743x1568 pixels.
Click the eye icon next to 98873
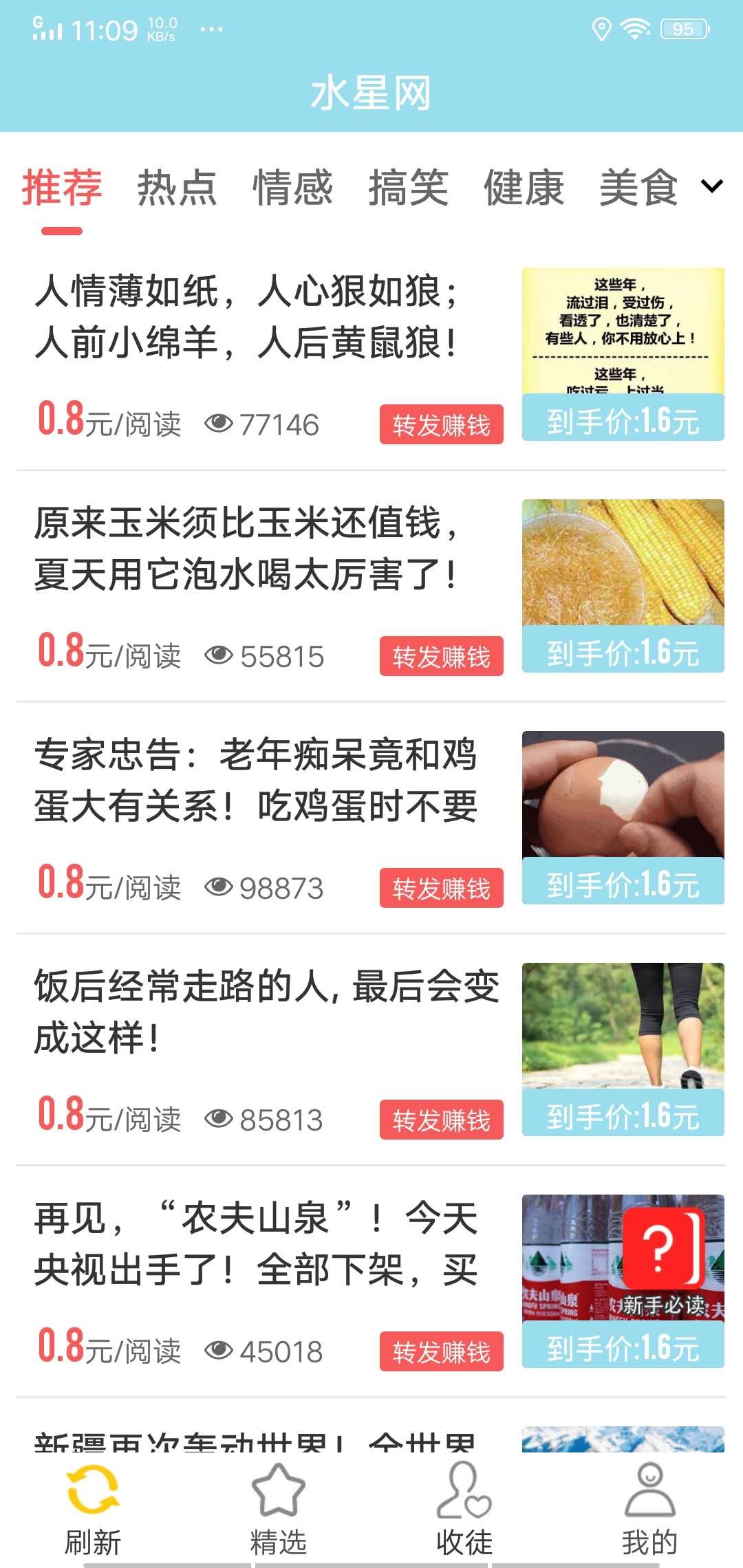click(218, 887)
